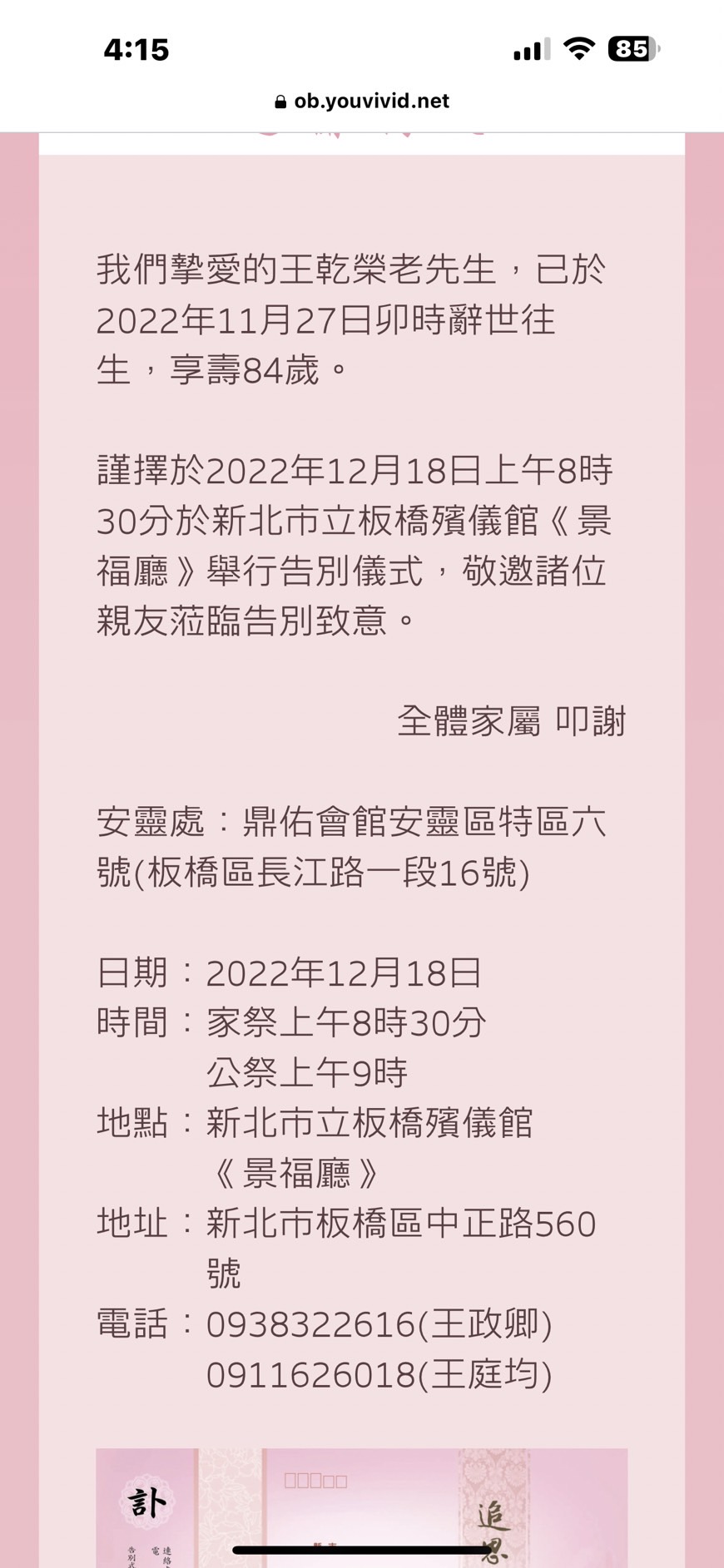Open the pink obituary card image
This screenshot has width=724, height=1568.
tap(362, 1507)
